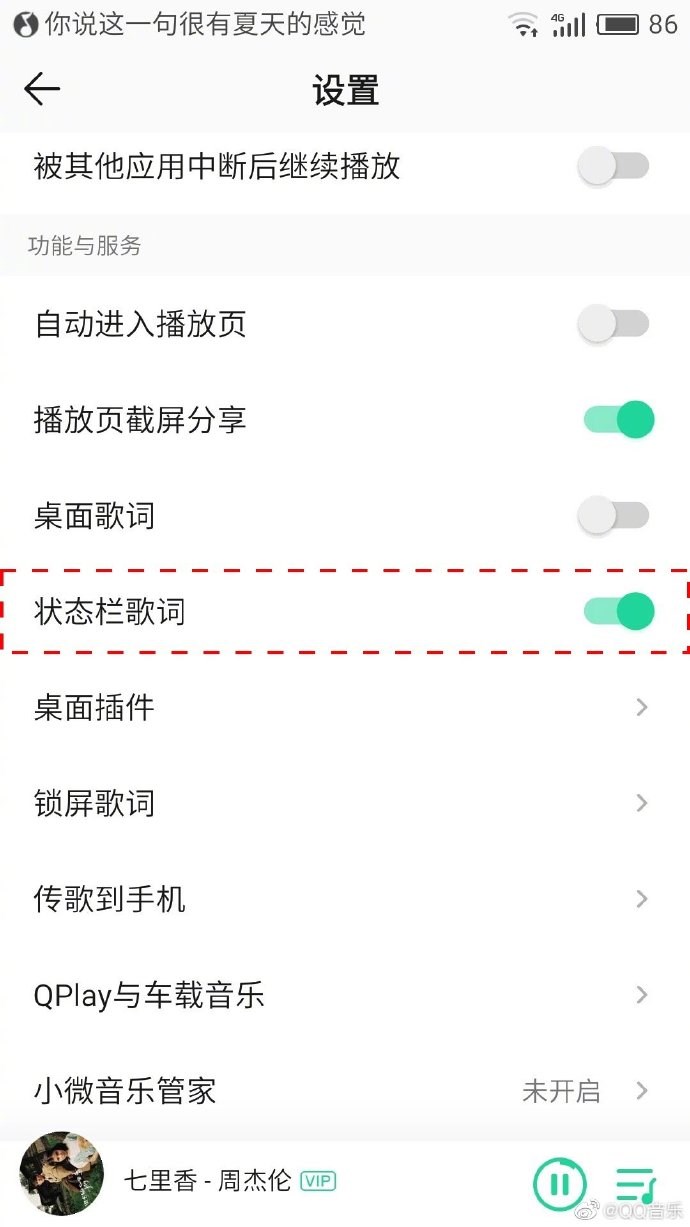Enable 被其他应用中断后继续播放 switch
Viewport: 690px width, 1227px height.
point(615,167)
